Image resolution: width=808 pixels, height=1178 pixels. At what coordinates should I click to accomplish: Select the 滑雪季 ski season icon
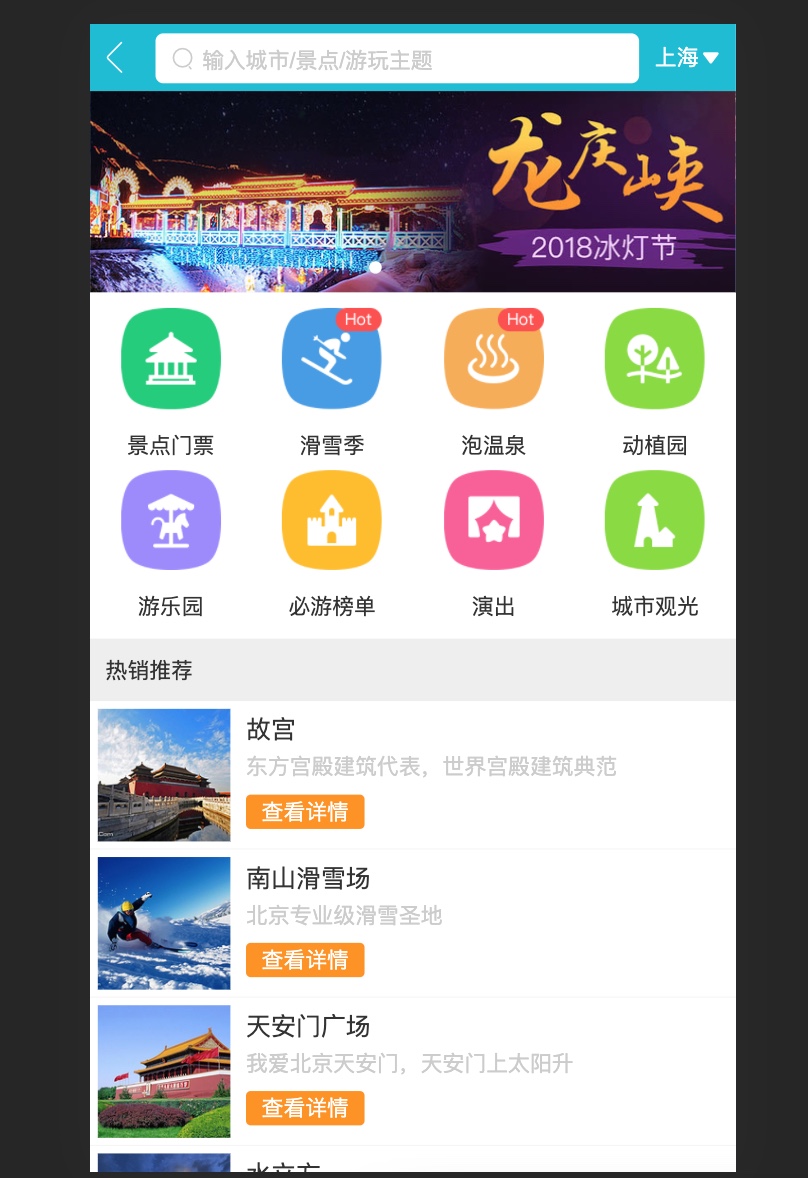click(331, 358)
